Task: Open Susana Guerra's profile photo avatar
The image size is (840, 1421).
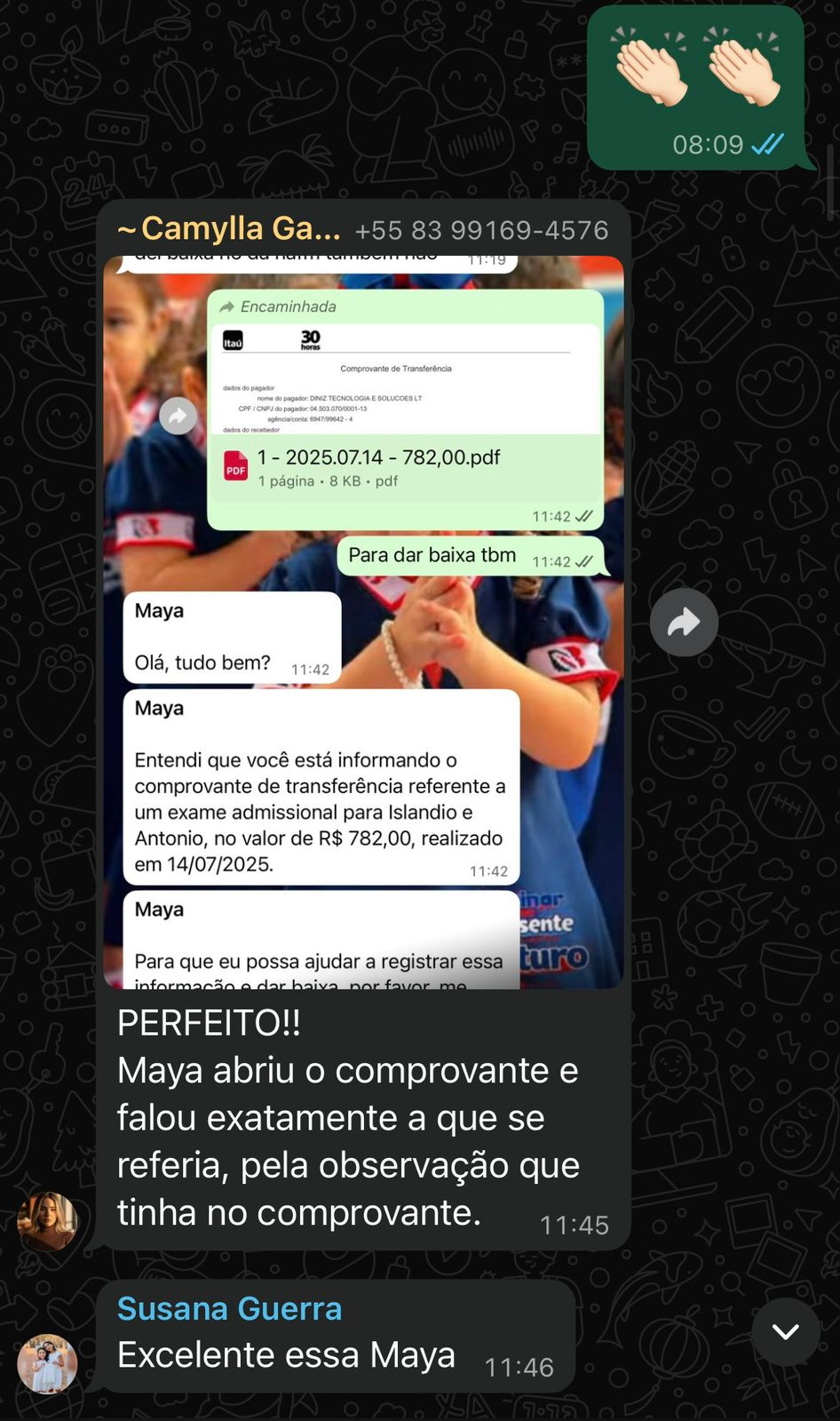Action: coord(47,1363)
